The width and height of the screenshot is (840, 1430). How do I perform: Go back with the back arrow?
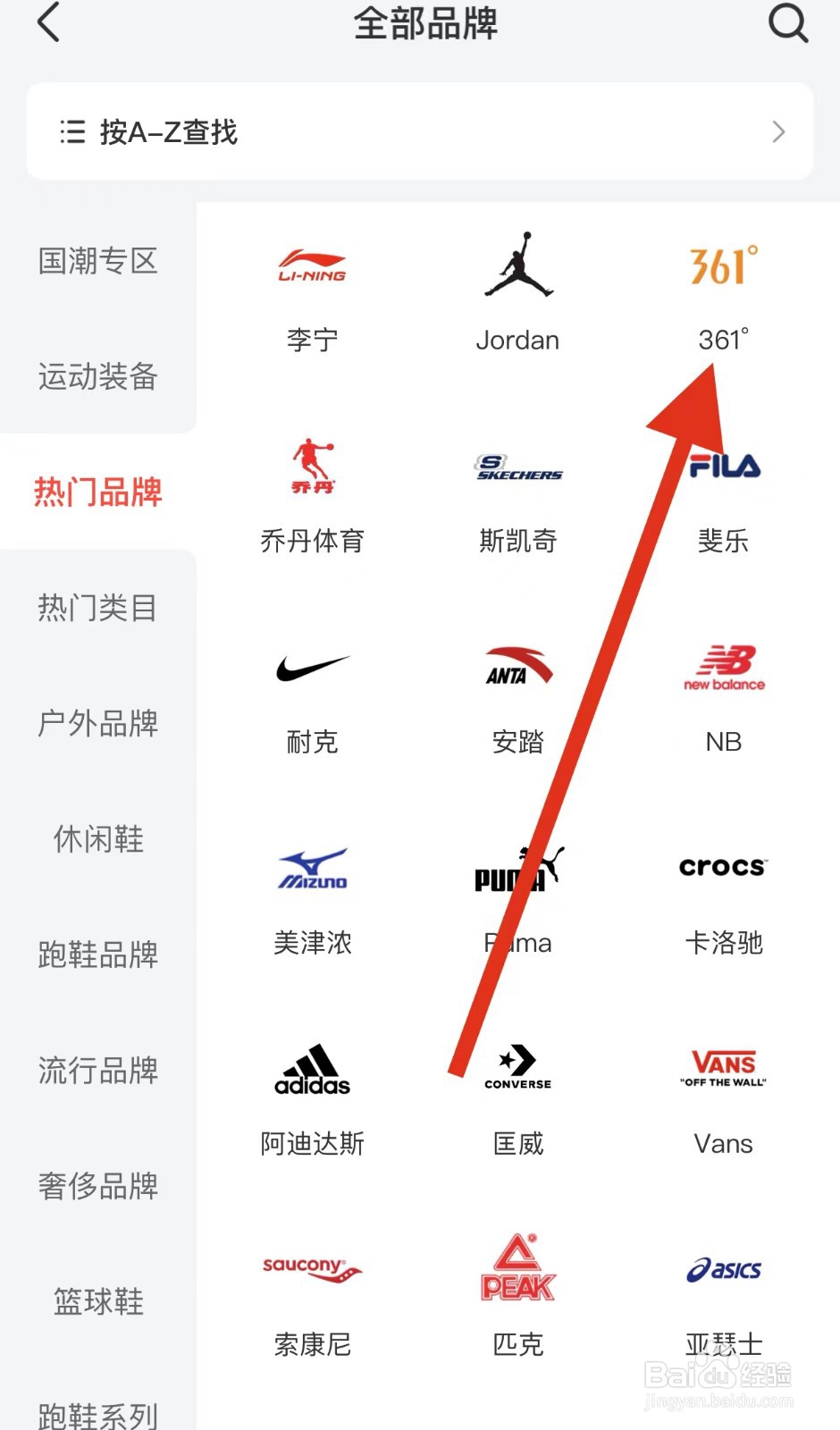[49, 24]
